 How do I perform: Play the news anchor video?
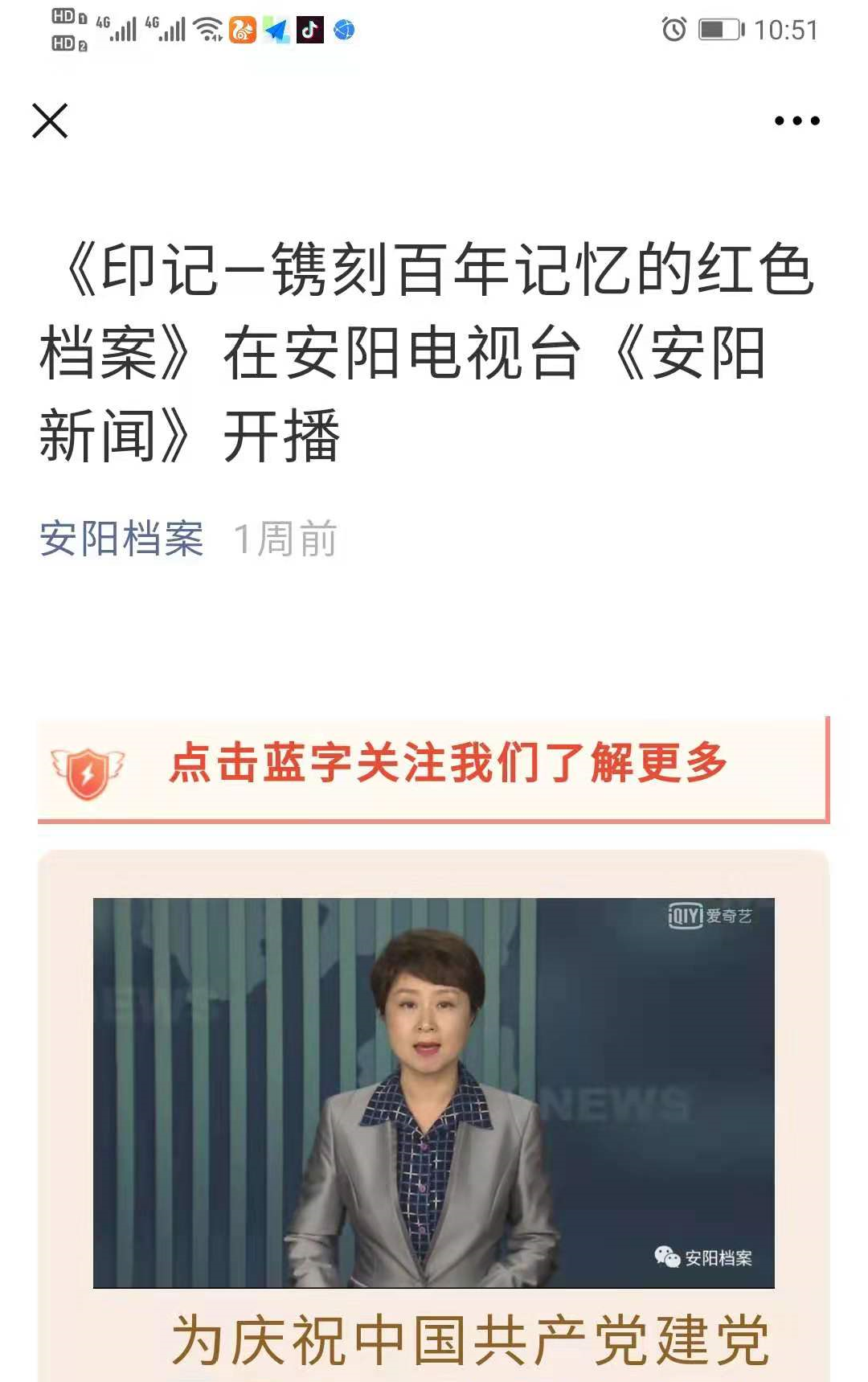[433, 1093]
